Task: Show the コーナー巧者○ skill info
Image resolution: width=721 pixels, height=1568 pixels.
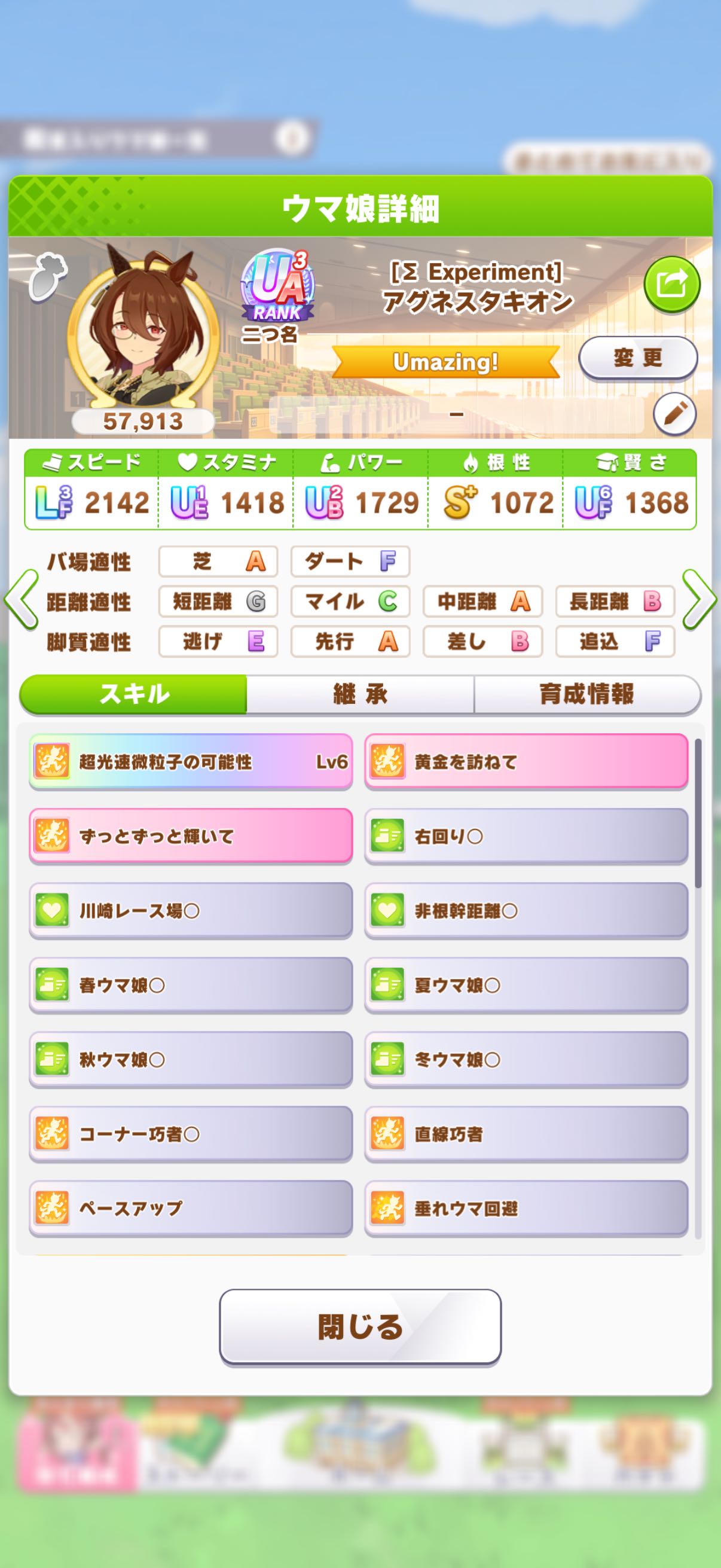Action: [x=191, y=1134]
